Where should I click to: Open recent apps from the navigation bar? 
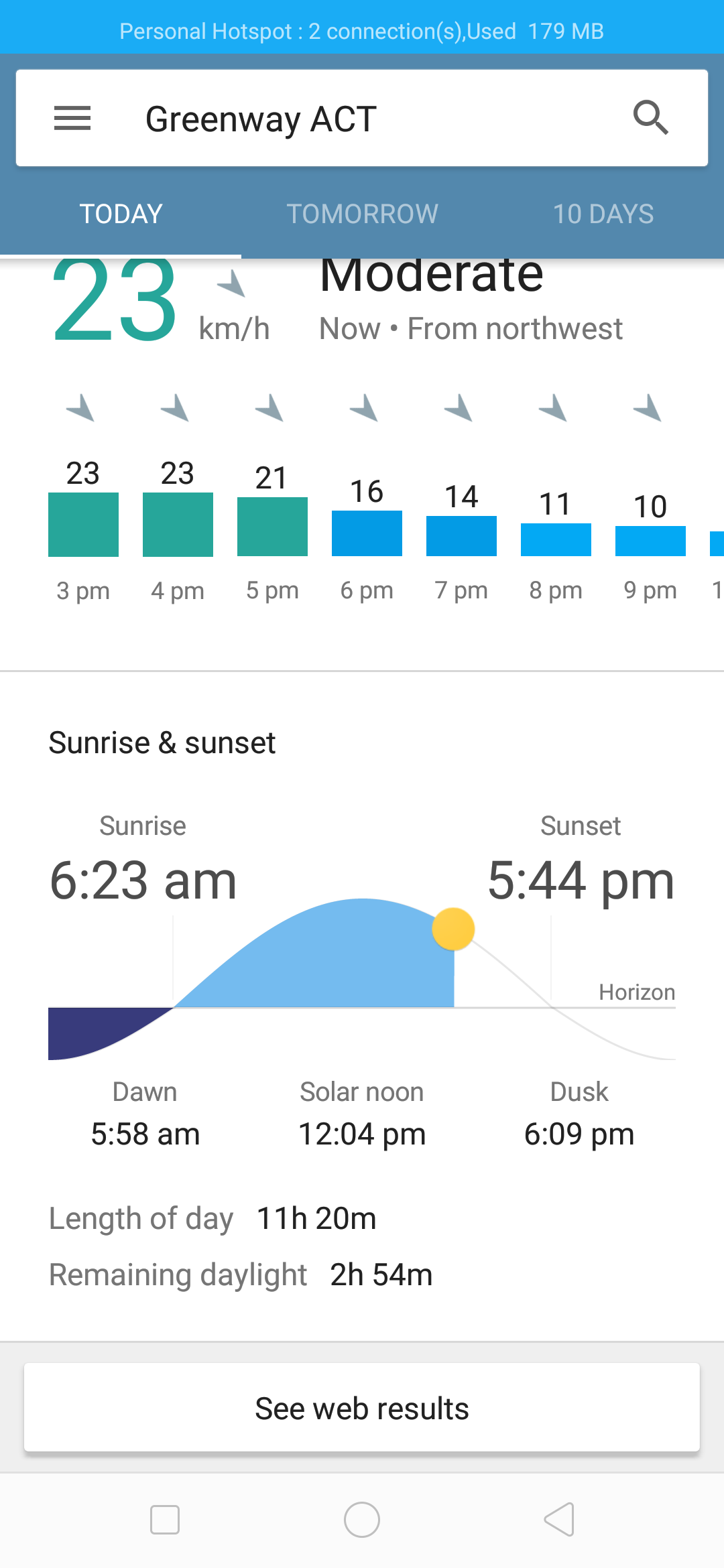[165, 1519]
